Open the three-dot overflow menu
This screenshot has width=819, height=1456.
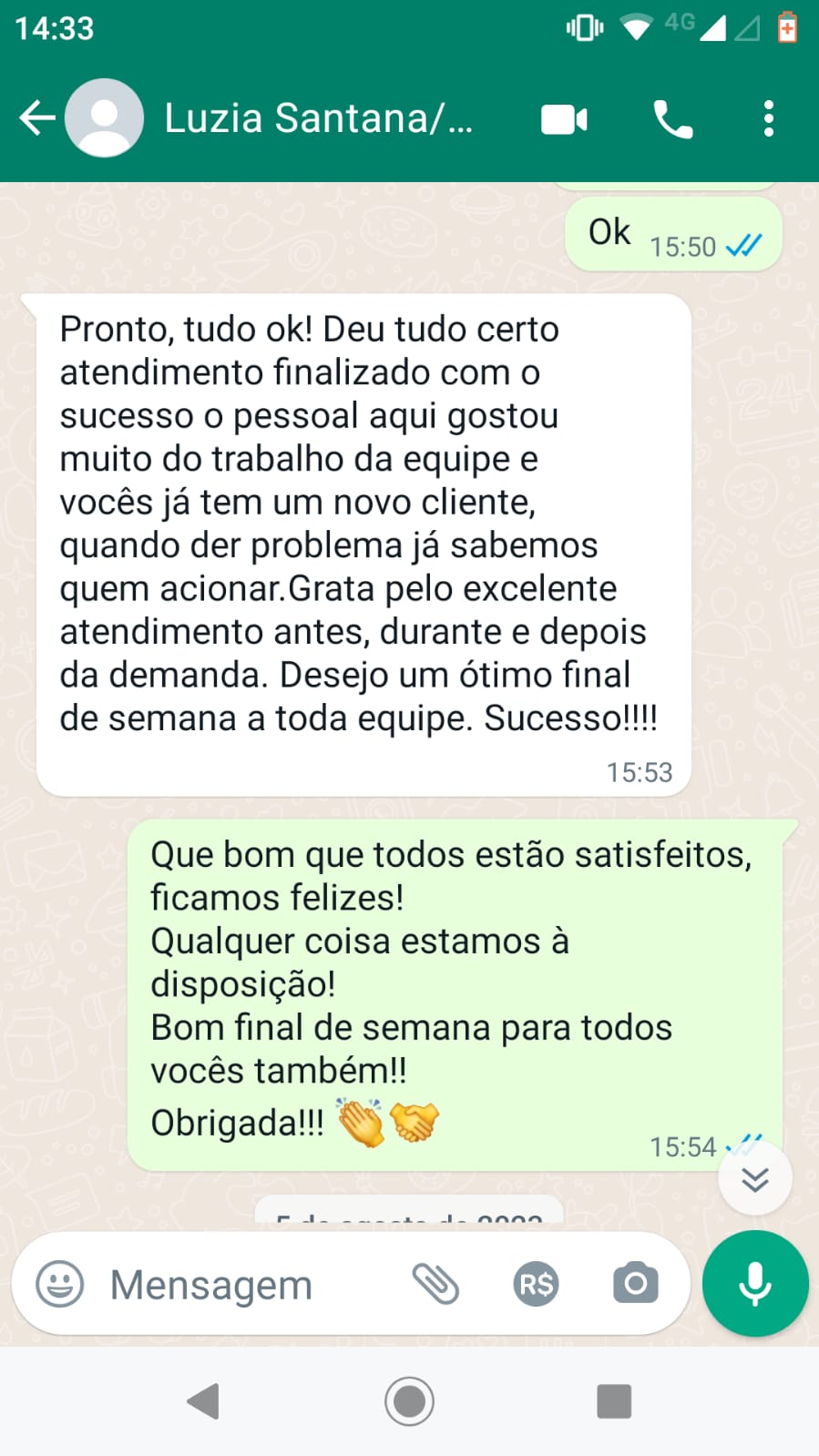(769, 119)
